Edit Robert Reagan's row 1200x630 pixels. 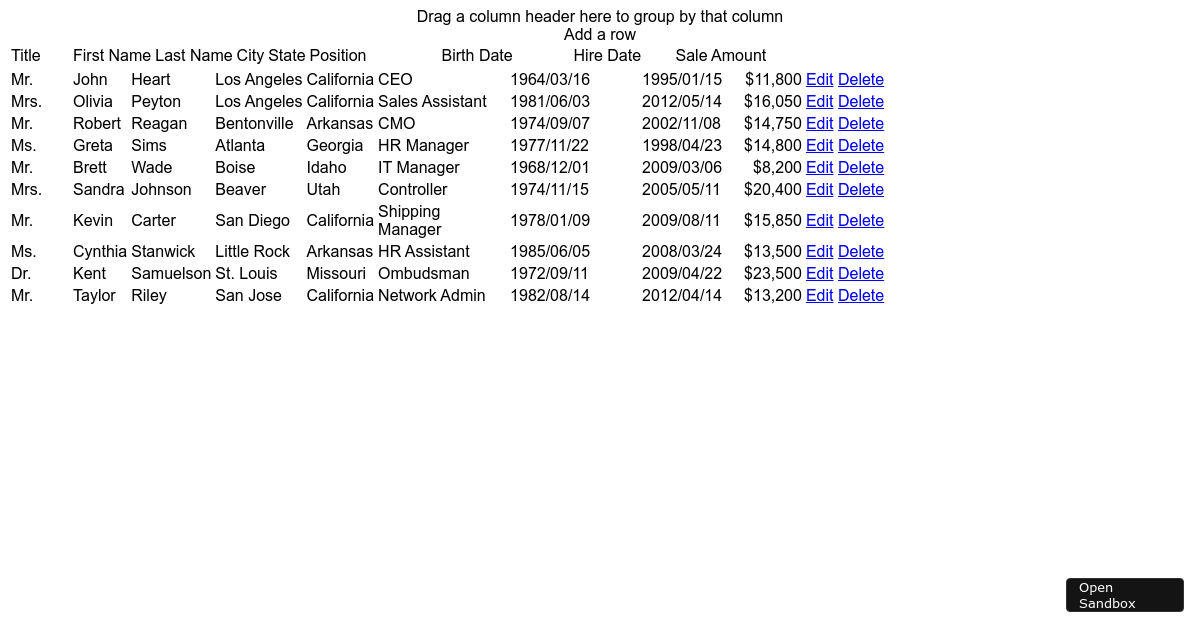tap(819, 124)
